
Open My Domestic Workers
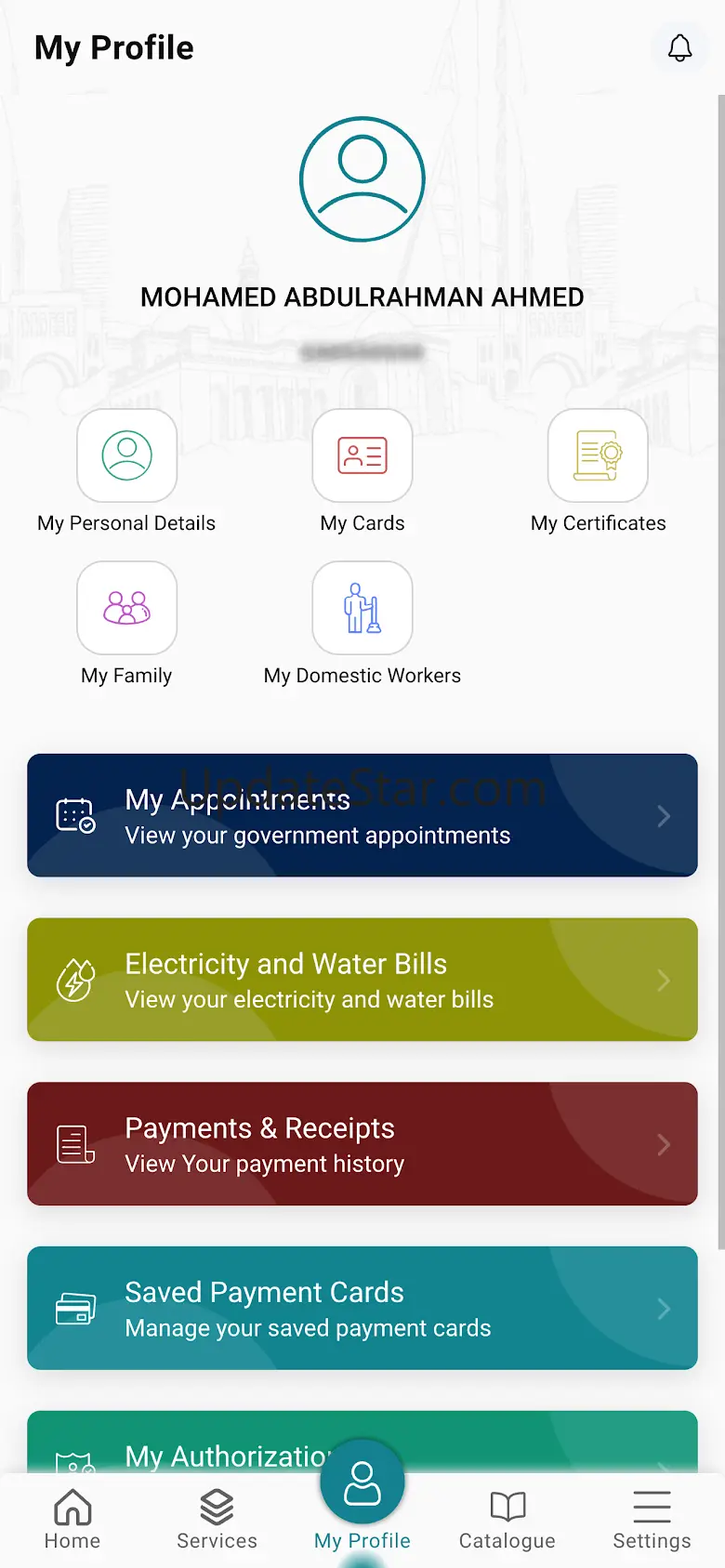pyautogui.click(x=362, y=609)
